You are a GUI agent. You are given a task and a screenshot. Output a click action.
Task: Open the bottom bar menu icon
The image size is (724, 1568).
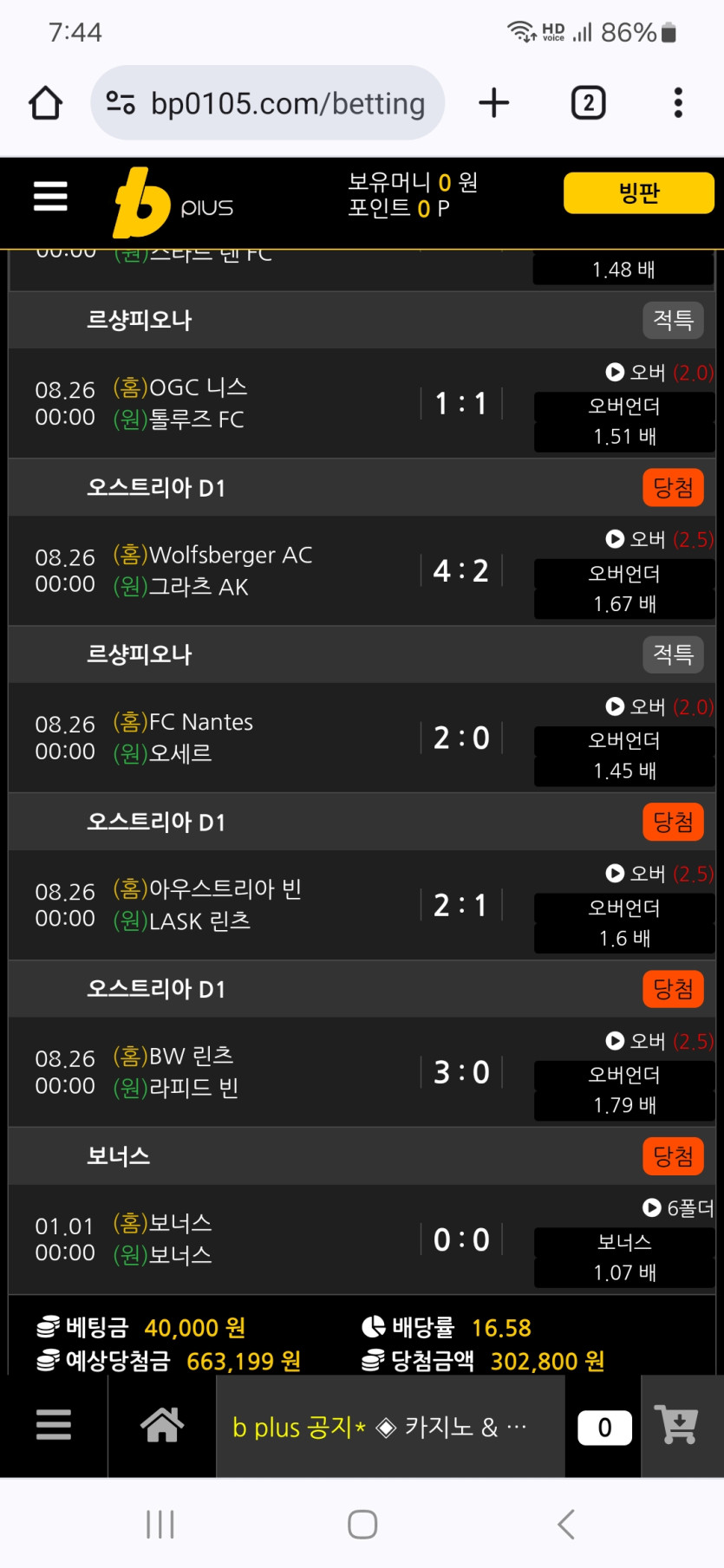[x=54, y=1425]
